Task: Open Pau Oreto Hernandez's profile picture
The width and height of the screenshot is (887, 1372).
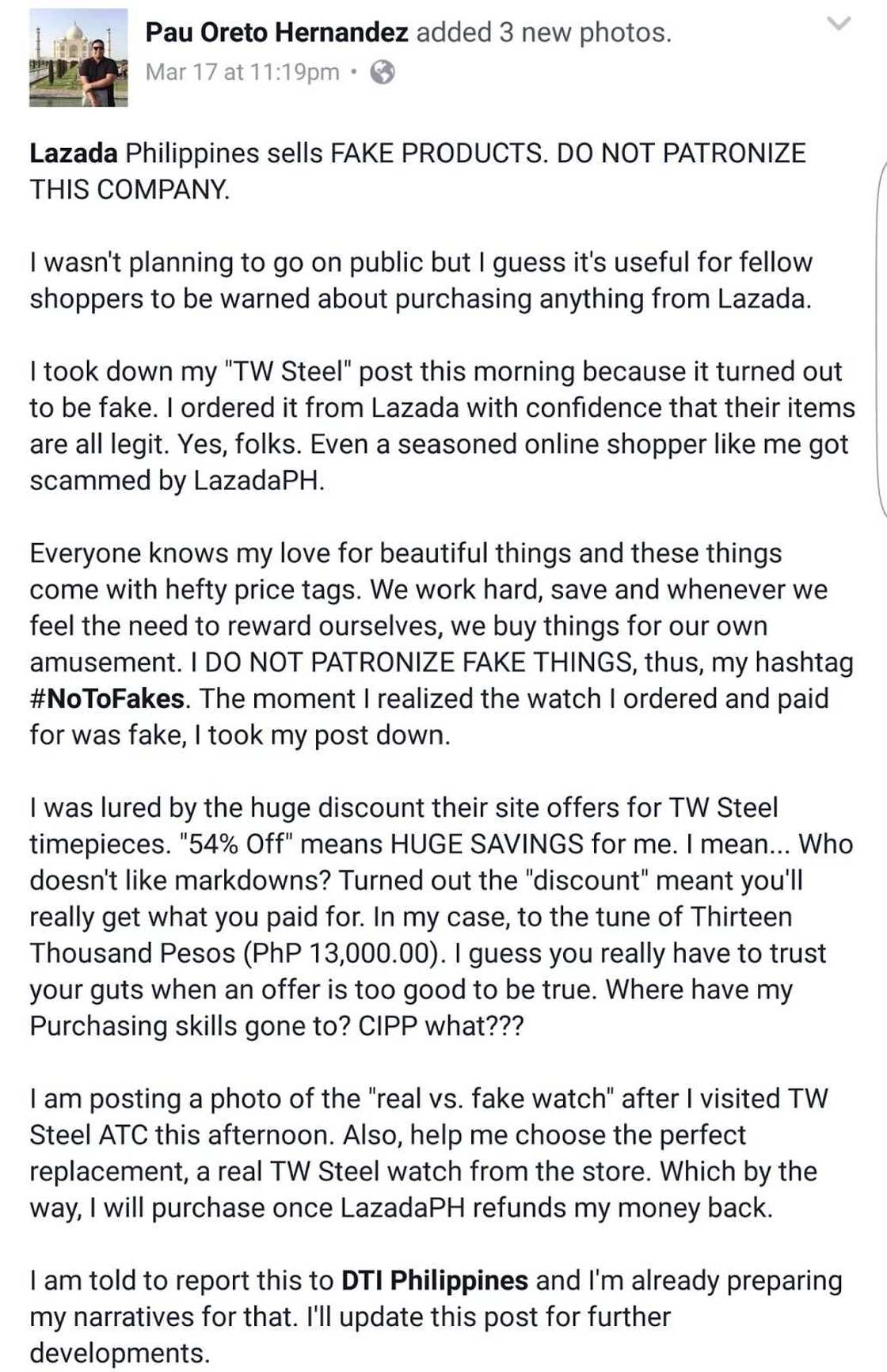Action: click(x=78, y=58)
